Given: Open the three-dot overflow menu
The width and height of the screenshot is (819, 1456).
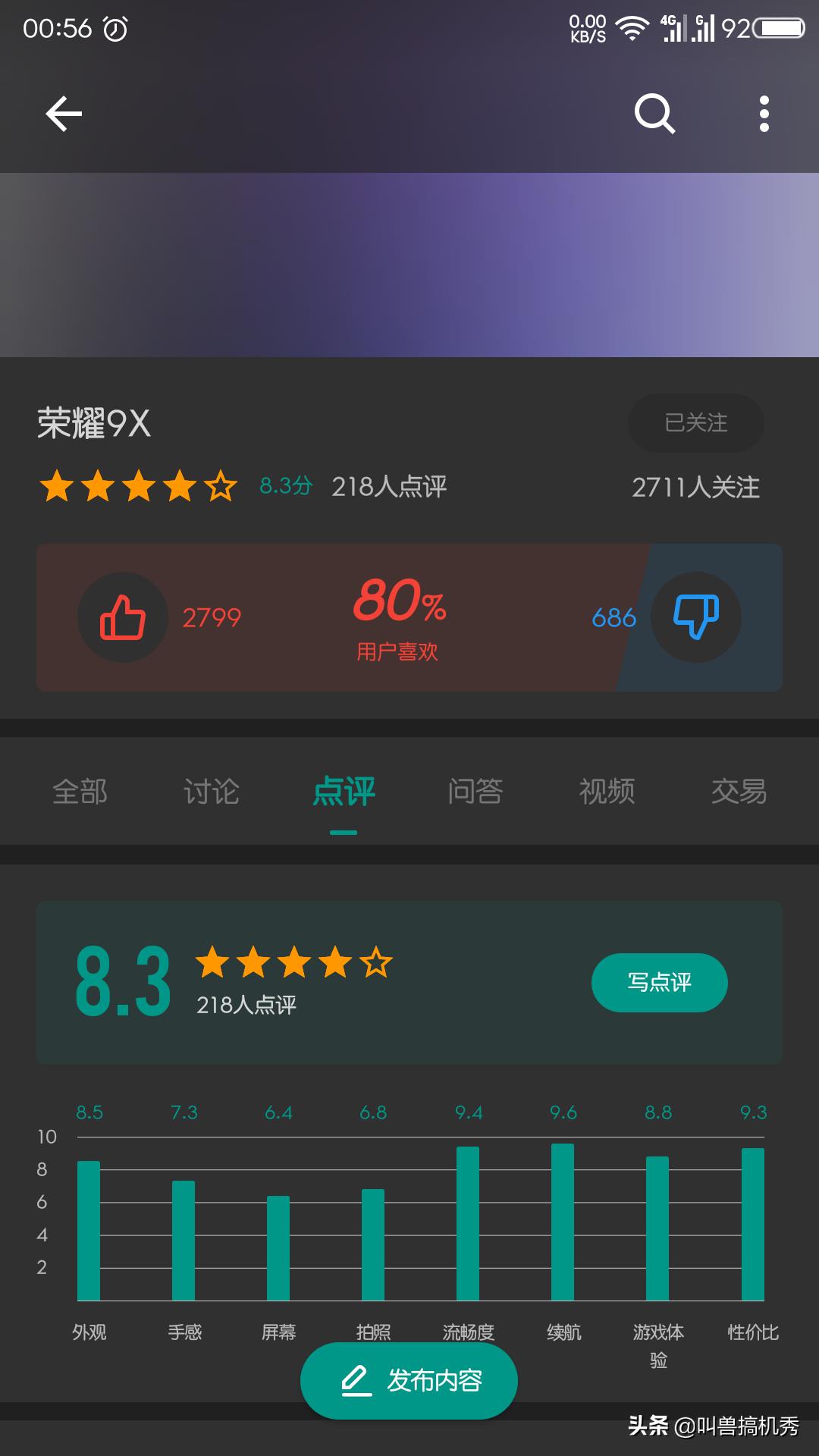Looking at the screenshot, I should coord(764,114).
